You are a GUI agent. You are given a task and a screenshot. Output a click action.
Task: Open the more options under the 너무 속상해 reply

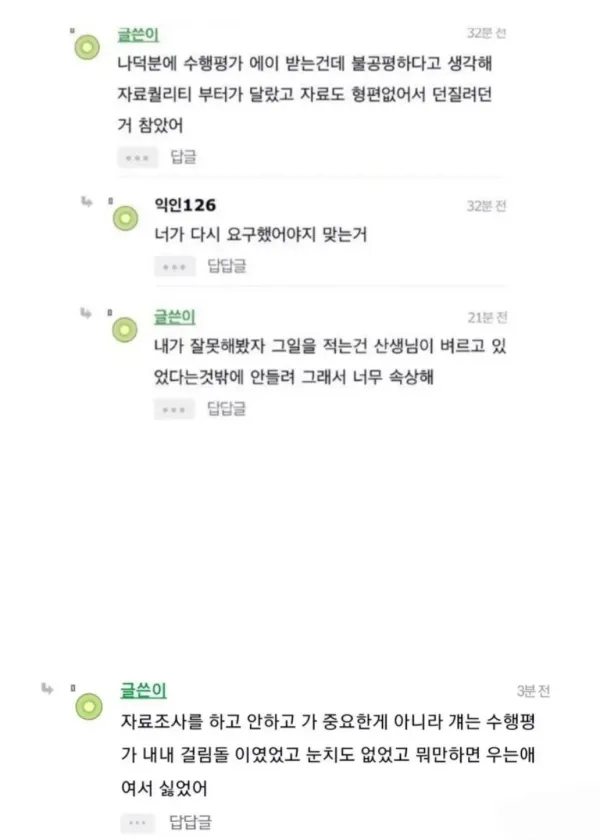[x=174, y=408]
